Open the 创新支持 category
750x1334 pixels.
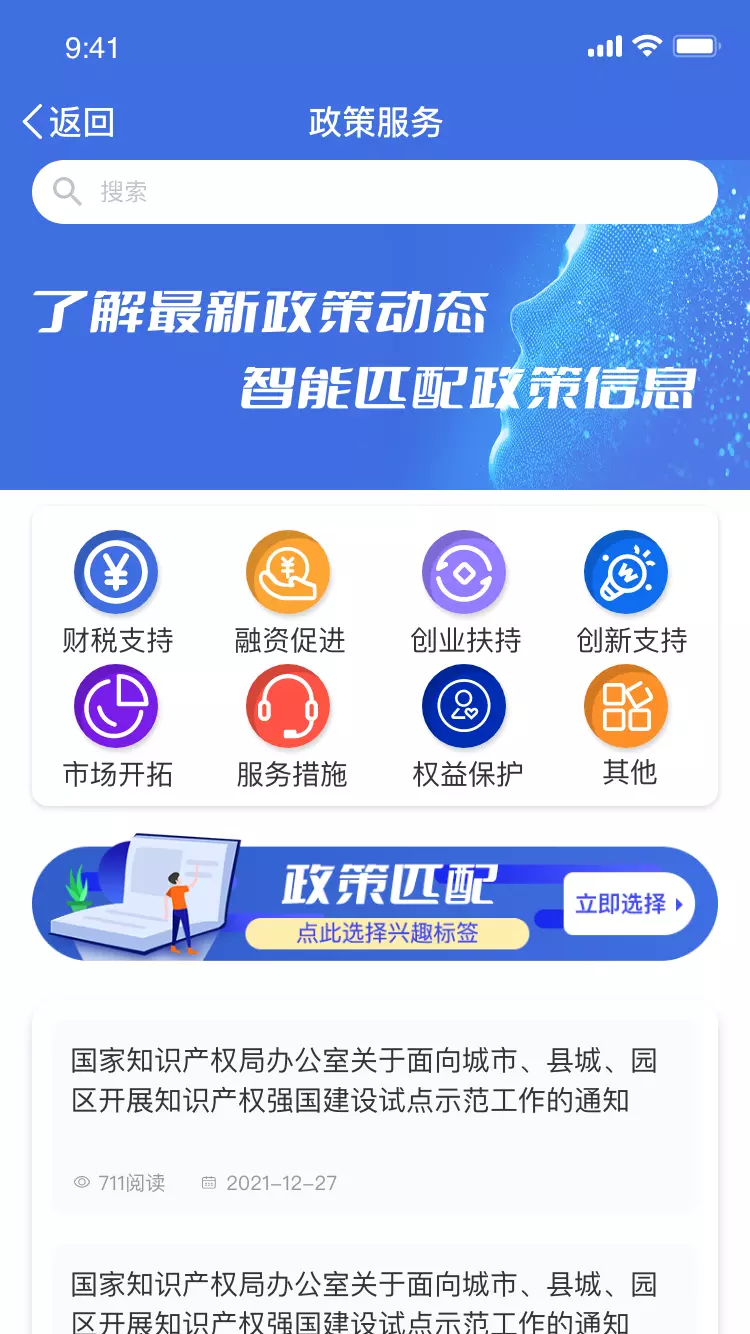[x=631, y=592]
